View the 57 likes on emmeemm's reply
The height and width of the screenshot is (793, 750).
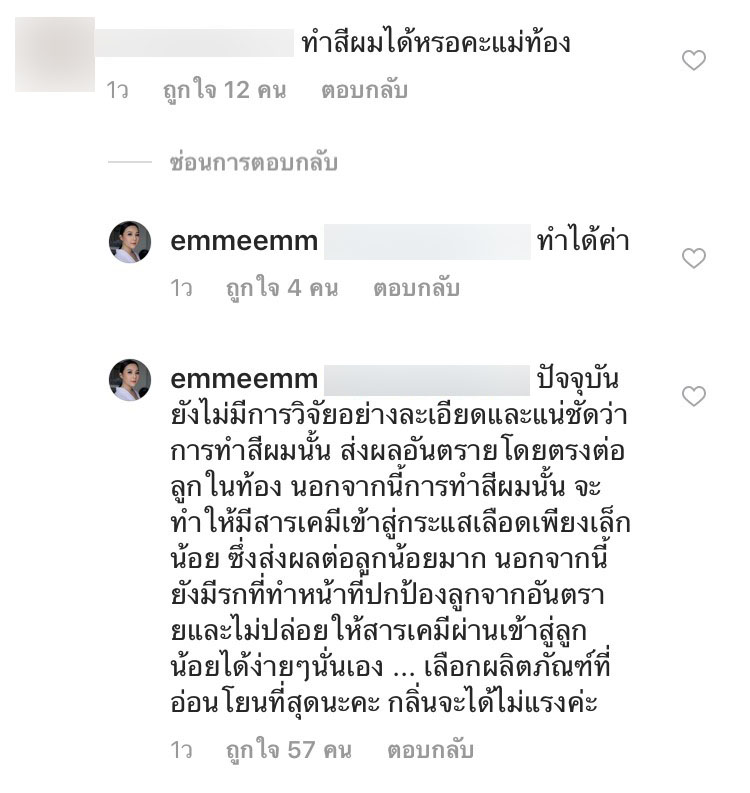coord(288,750)
